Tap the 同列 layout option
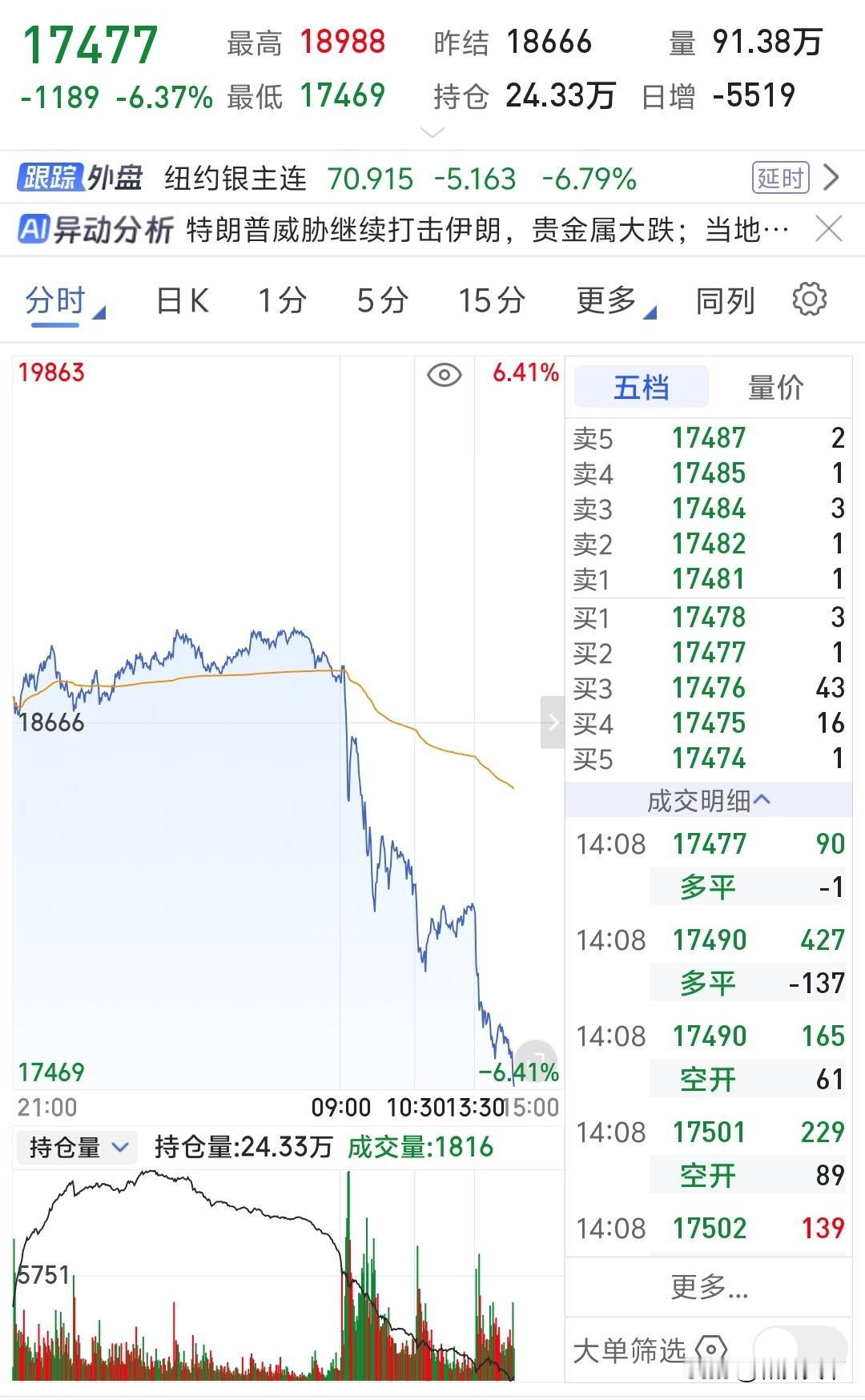Viewport: 865px width, 1400px height. point(725,301)
